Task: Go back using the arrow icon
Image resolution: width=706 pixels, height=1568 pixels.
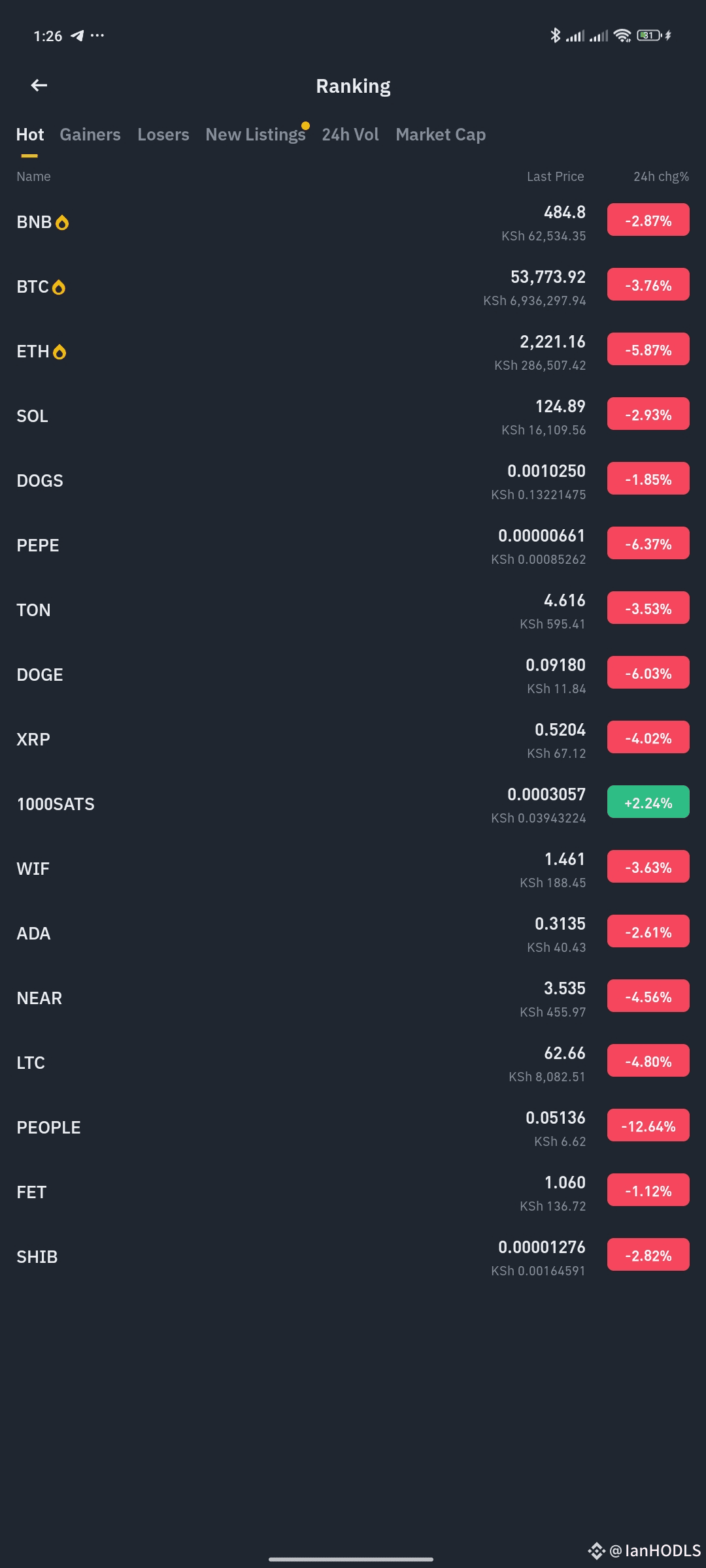Action: [x=39, y=86]
